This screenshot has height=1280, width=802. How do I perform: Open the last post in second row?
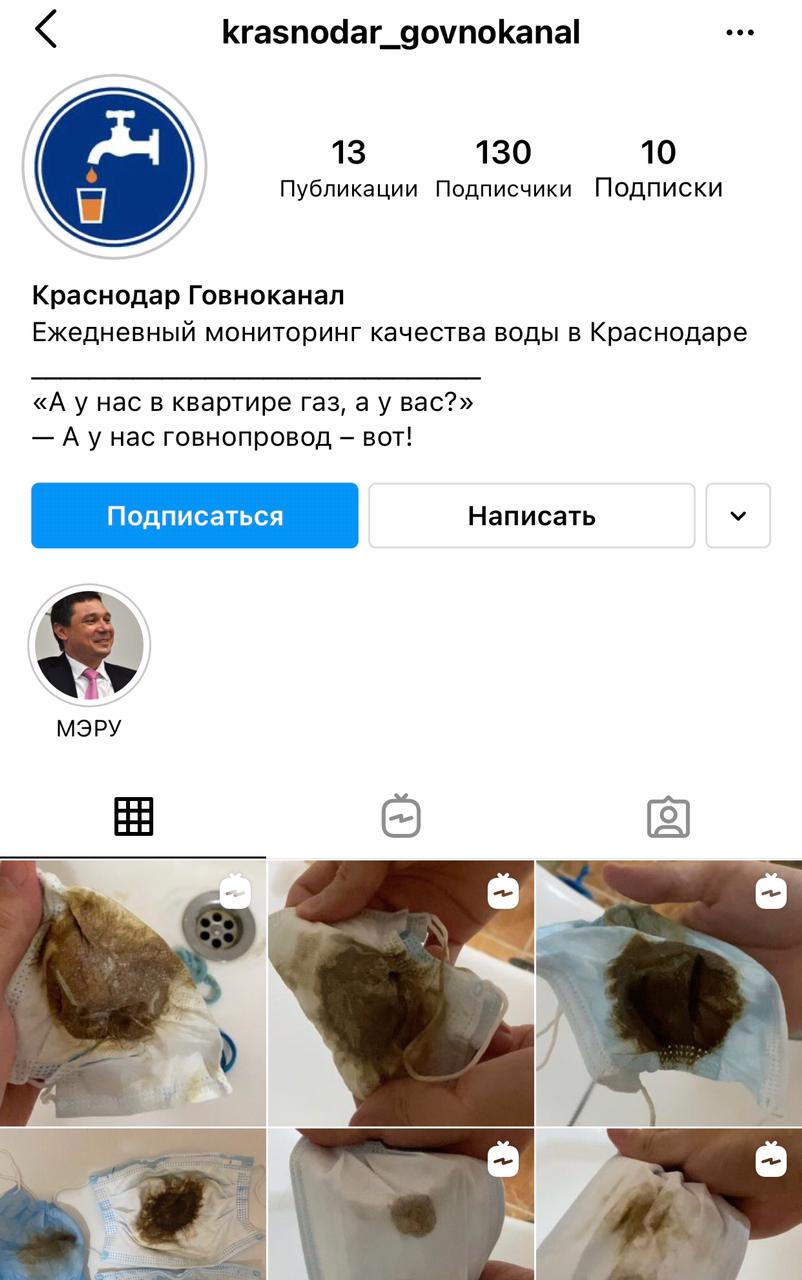(669, 1205)
